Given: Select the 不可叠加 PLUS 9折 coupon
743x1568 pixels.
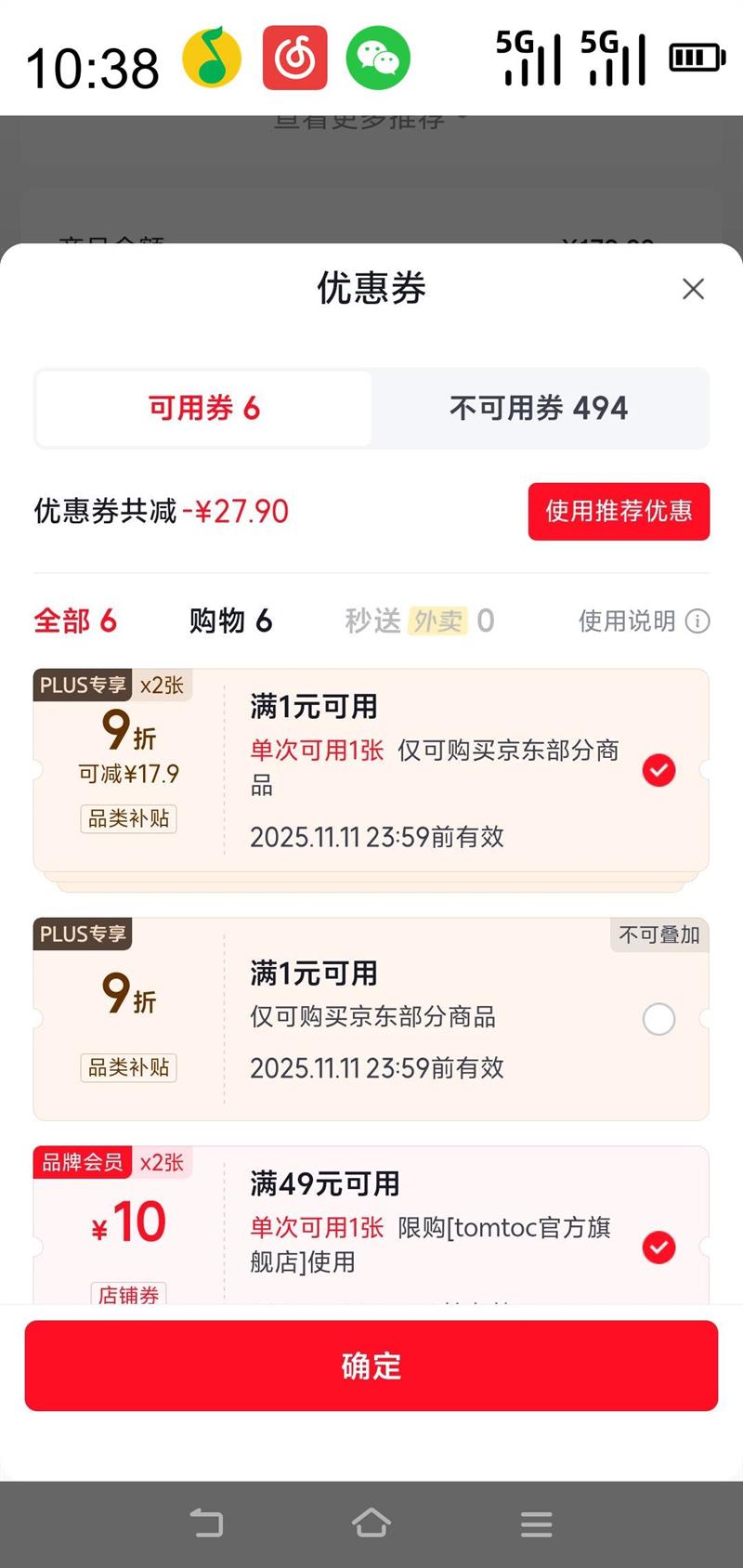Looking at the screenshot, I should 658,1019.
